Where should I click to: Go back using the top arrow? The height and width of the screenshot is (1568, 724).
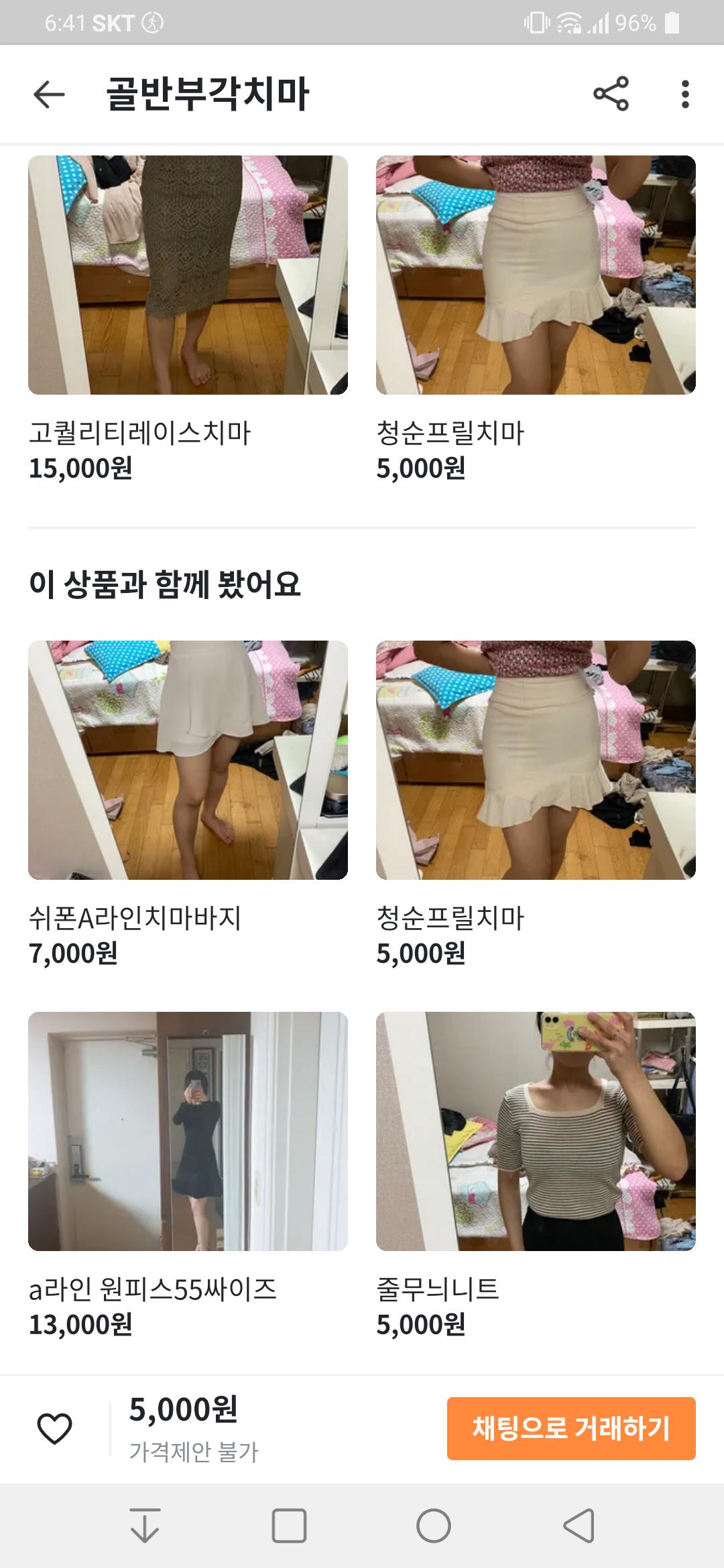coord(49,94)
